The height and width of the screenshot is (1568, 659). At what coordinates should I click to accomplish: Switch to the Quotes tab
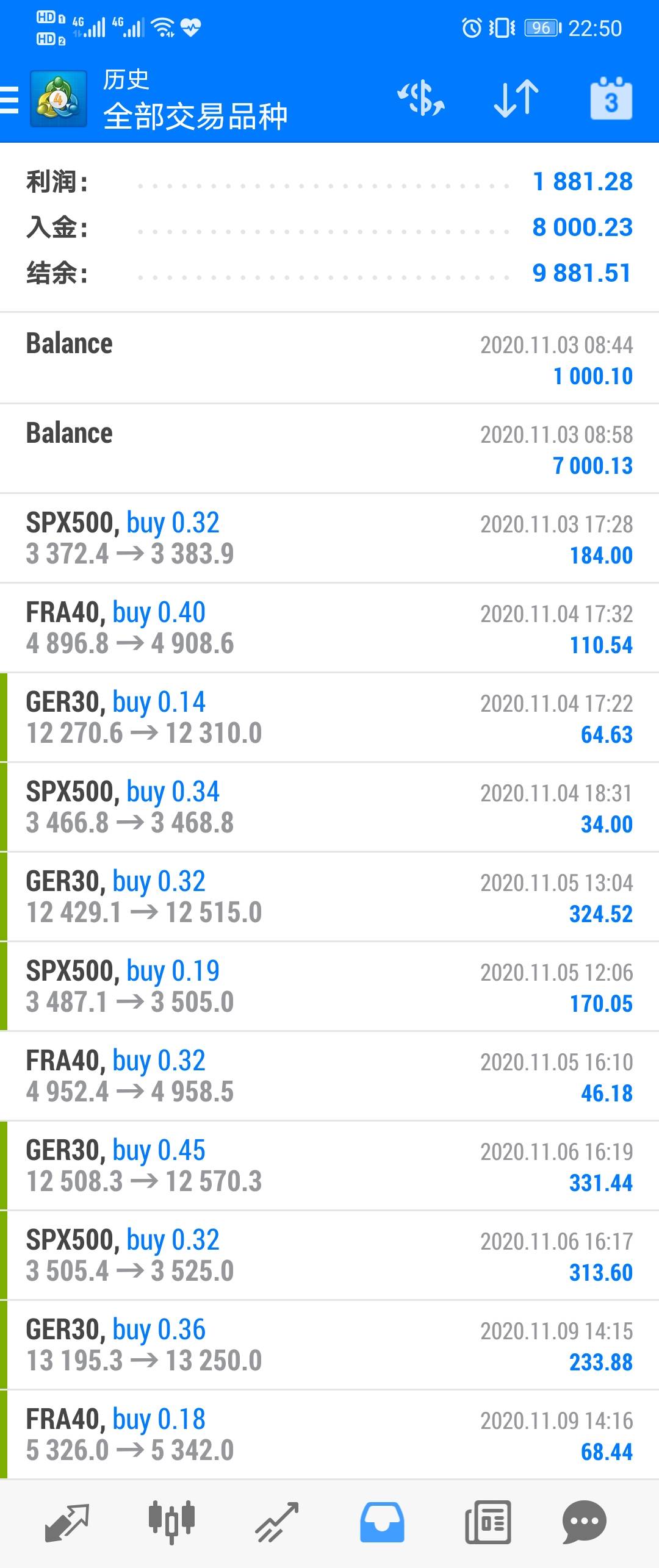67,1523
